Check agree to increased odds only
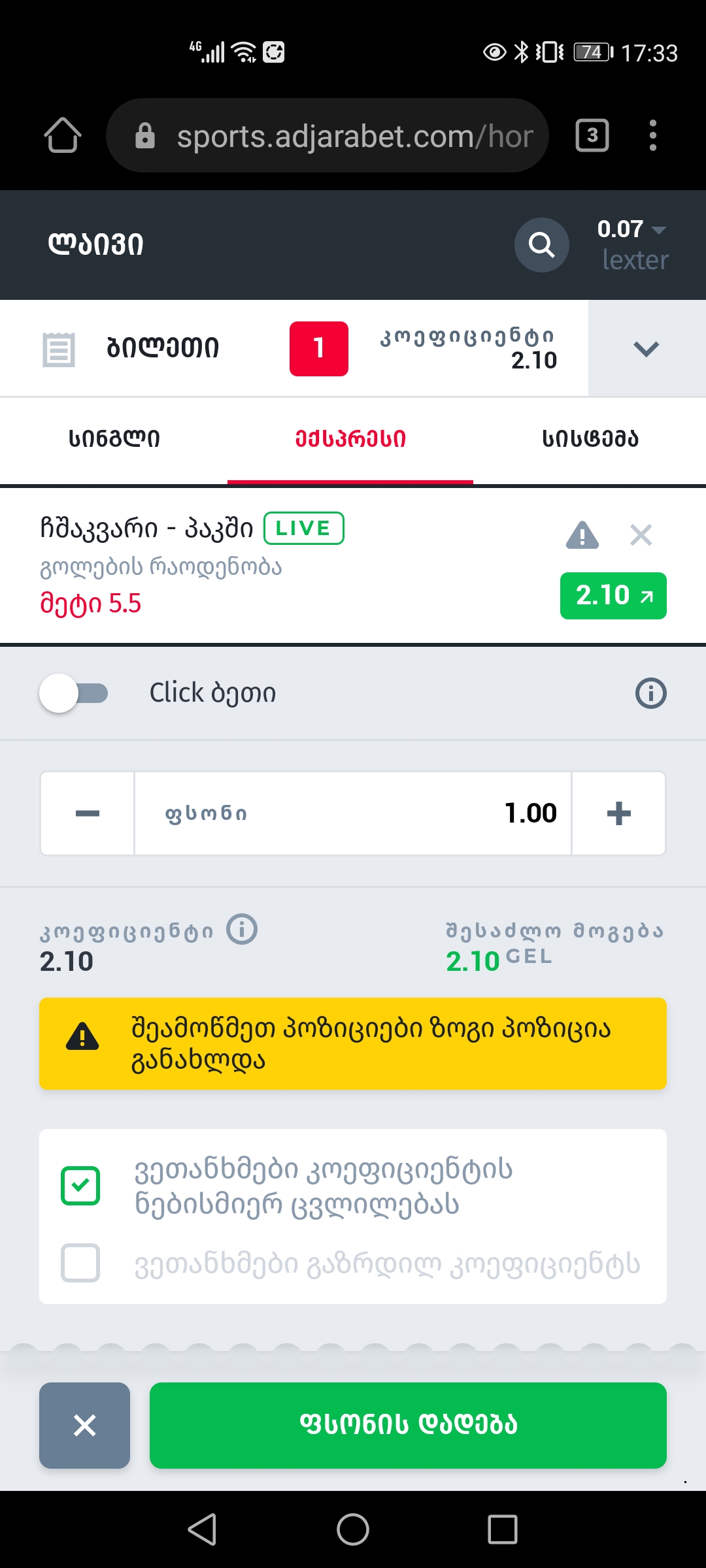Viewport: 706px width, 1568px height. [x=80, y=1263]
